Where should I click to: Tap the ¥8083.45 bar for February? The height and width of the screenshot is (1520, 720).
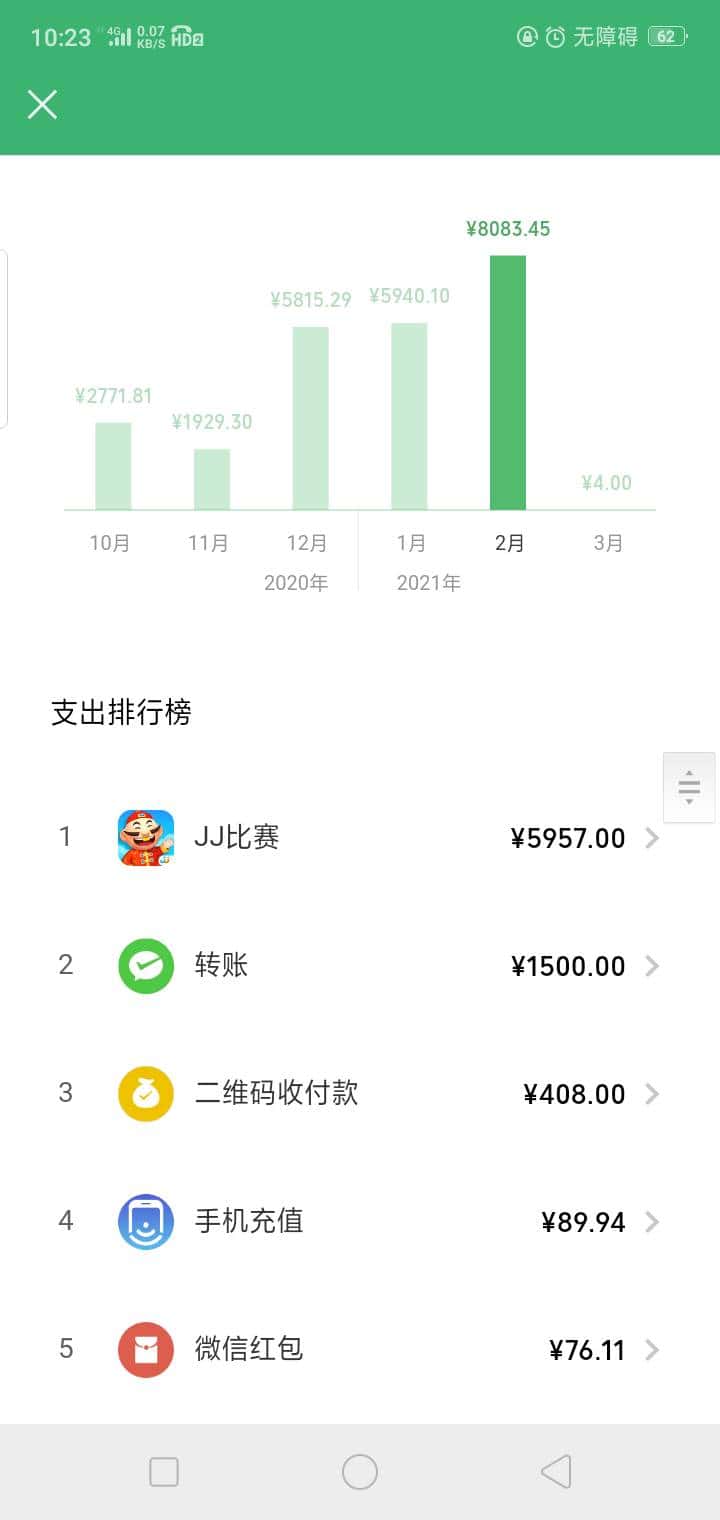coord(508,380)
